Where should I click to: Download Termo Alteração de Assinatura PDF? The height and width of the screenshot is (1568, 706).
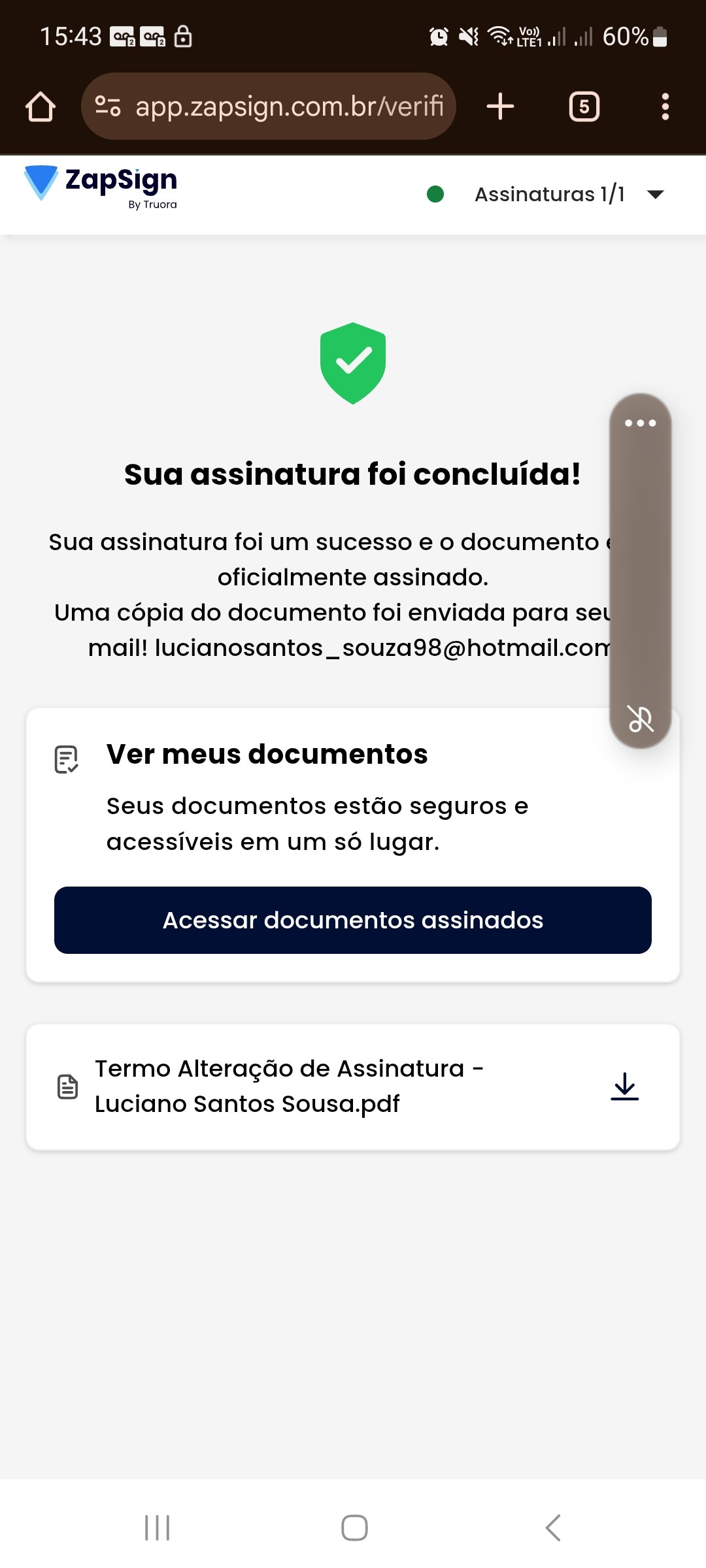(x=624, y=1086)
